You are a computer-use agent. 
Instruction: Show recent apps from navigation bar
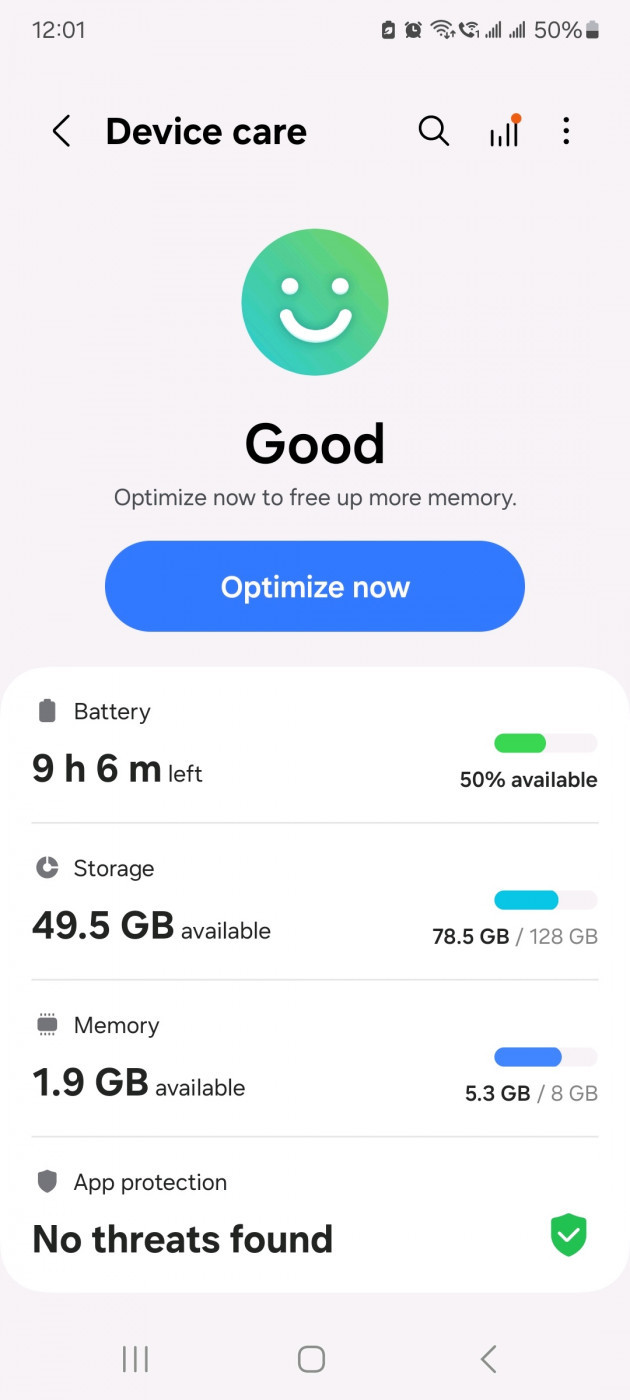[135, 1359]
